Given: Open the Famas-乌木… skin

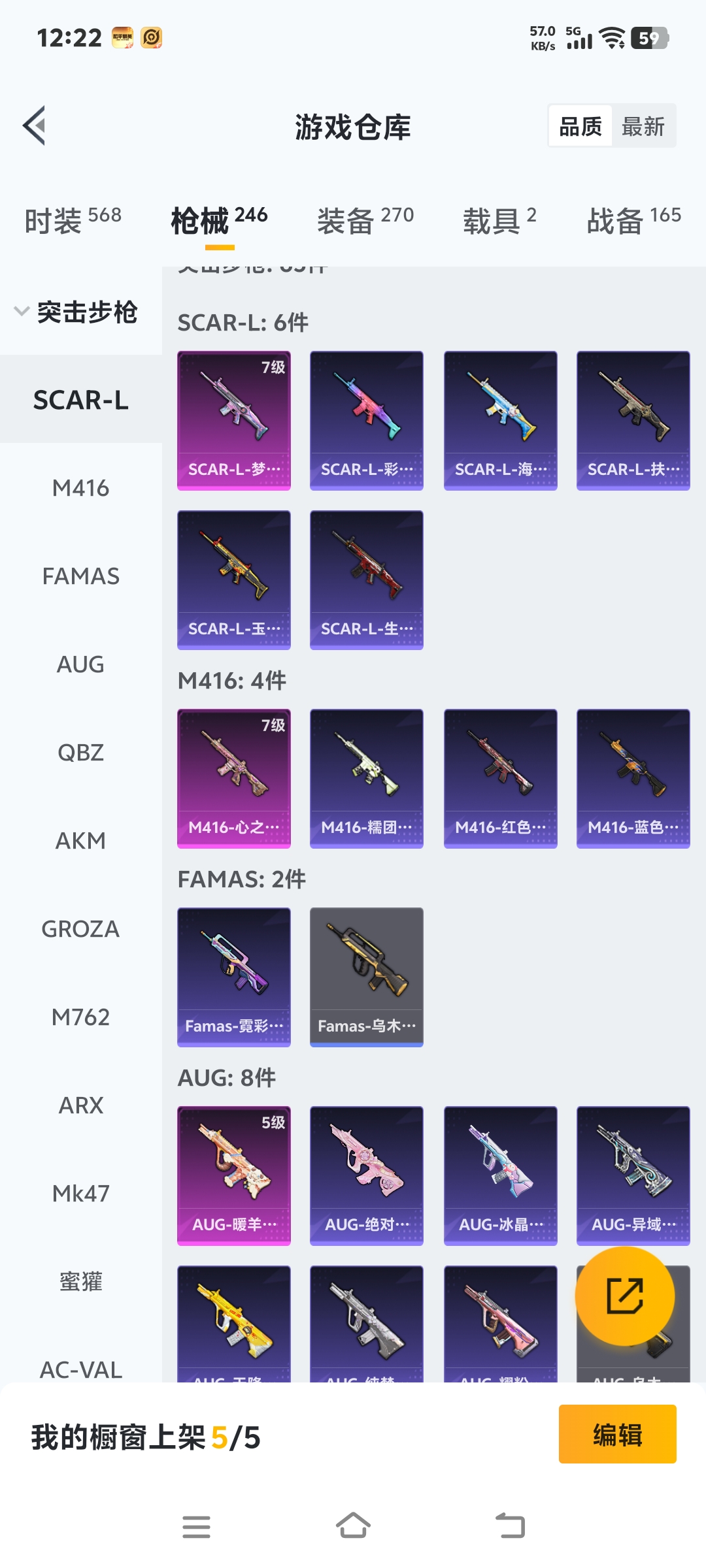Looking at the screenshot, I should click(x=367, y=977).
